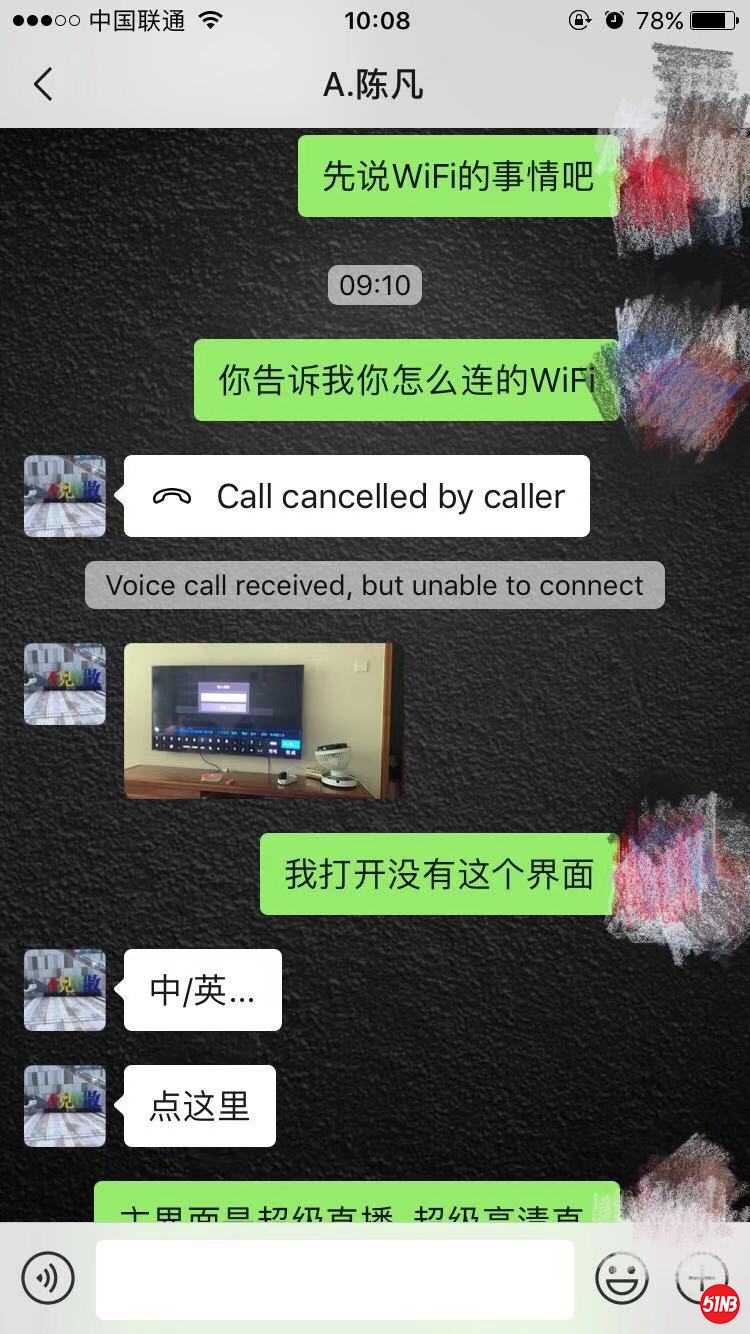Tap the Call cancelled by caller bubble
The image size is (750, 1334).
[x=357, y=497]
